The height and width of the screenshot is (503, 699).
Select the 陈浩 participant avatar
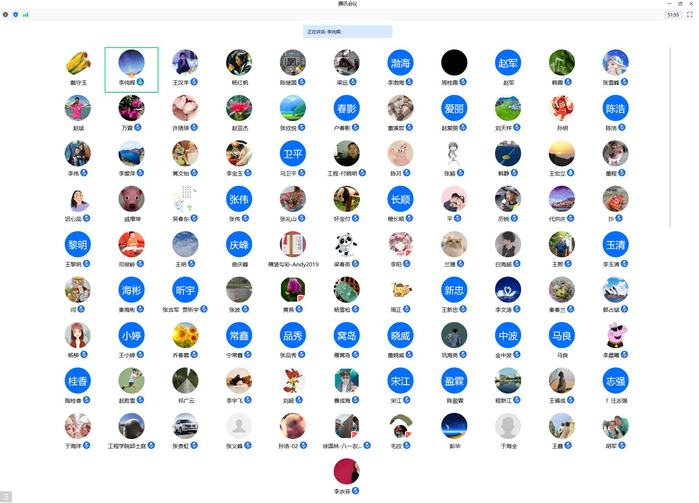(615, 108)
